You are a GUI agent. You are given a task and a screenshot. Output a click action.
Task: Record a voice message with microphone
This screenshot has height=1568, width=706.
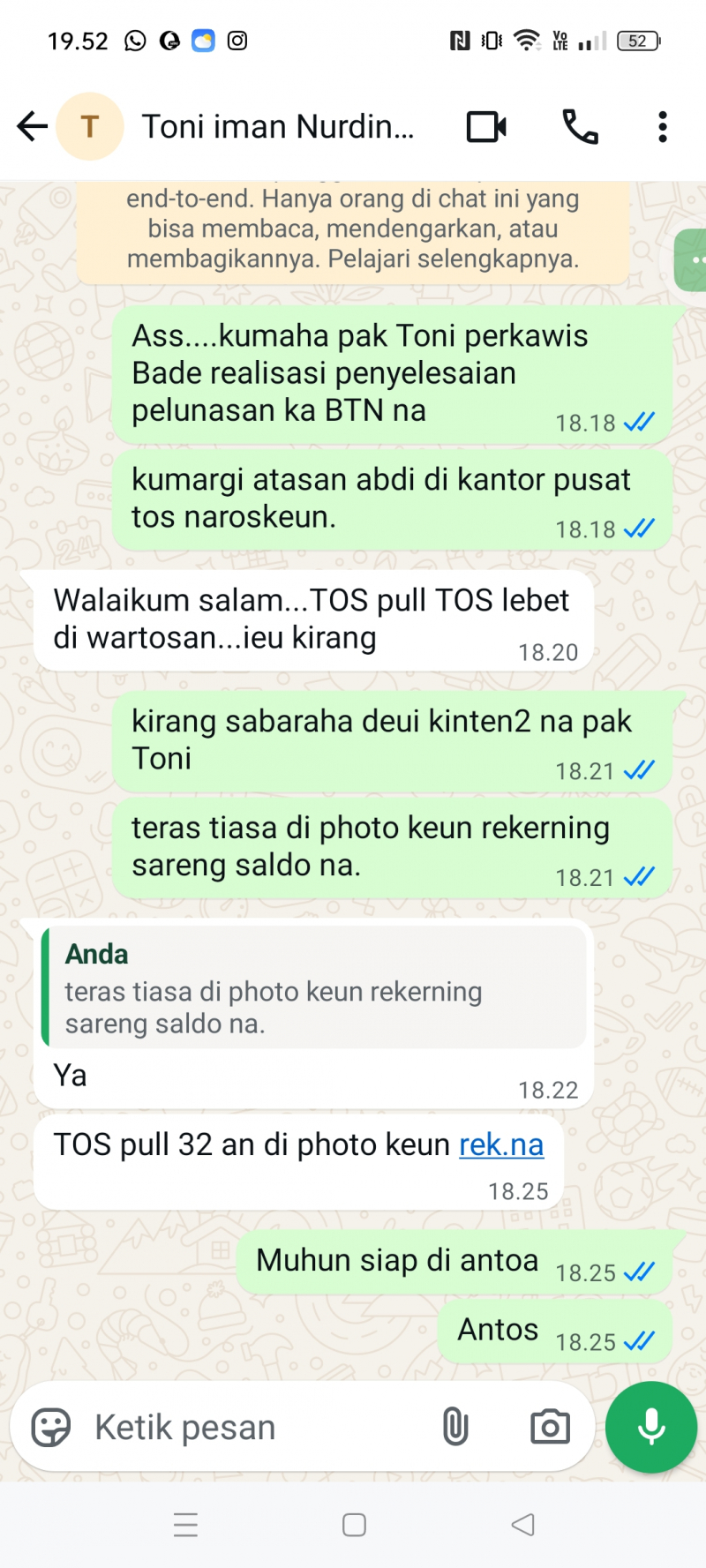(x=651, y=1427)
